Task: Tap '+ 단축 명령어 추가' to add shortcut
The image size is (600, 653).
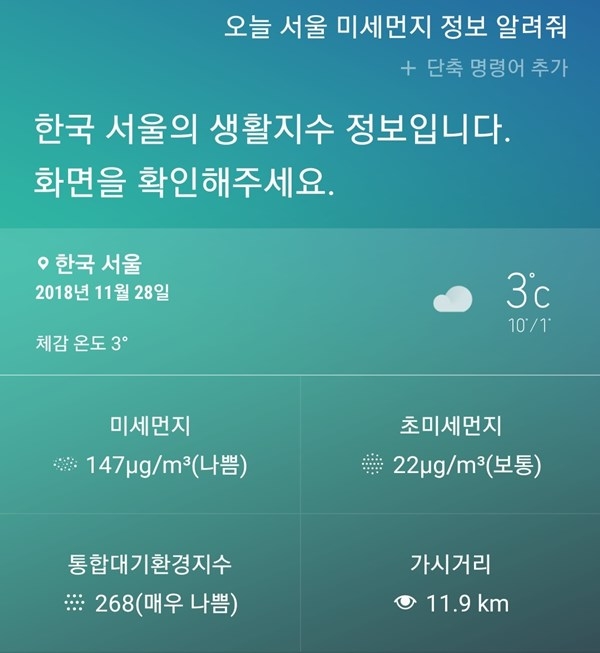Action: 484,68
